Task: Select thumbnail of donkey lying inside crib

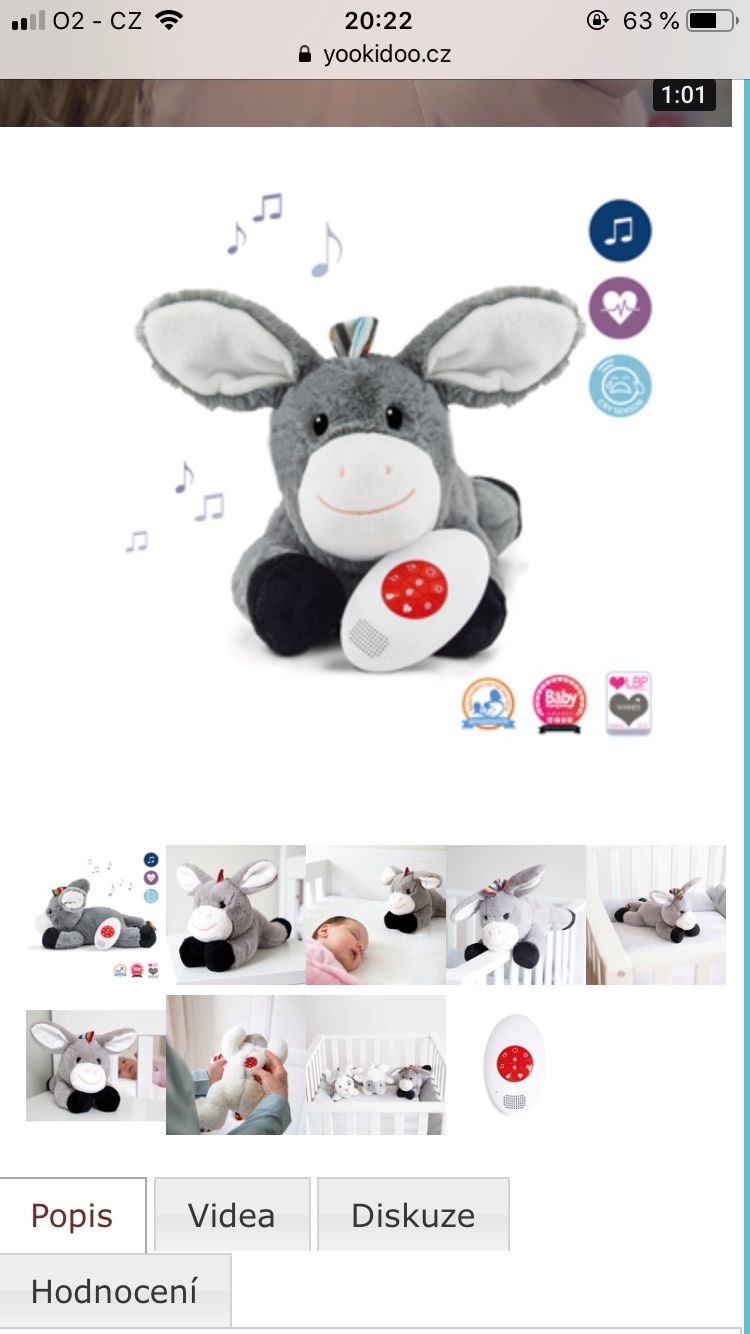Action: click(x=656, y=914)
